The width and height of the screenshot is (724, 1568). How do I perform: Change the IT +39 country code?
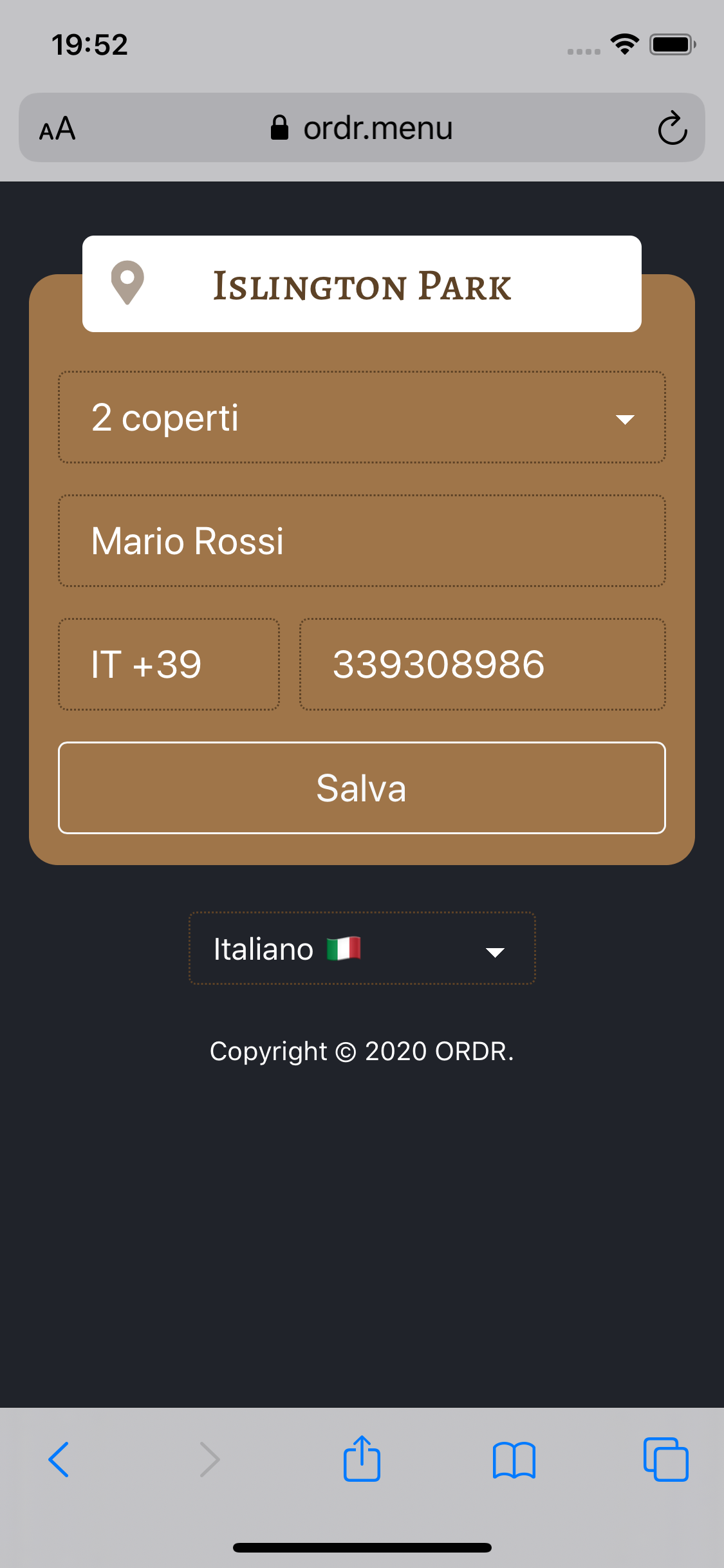tap(169, 664)
